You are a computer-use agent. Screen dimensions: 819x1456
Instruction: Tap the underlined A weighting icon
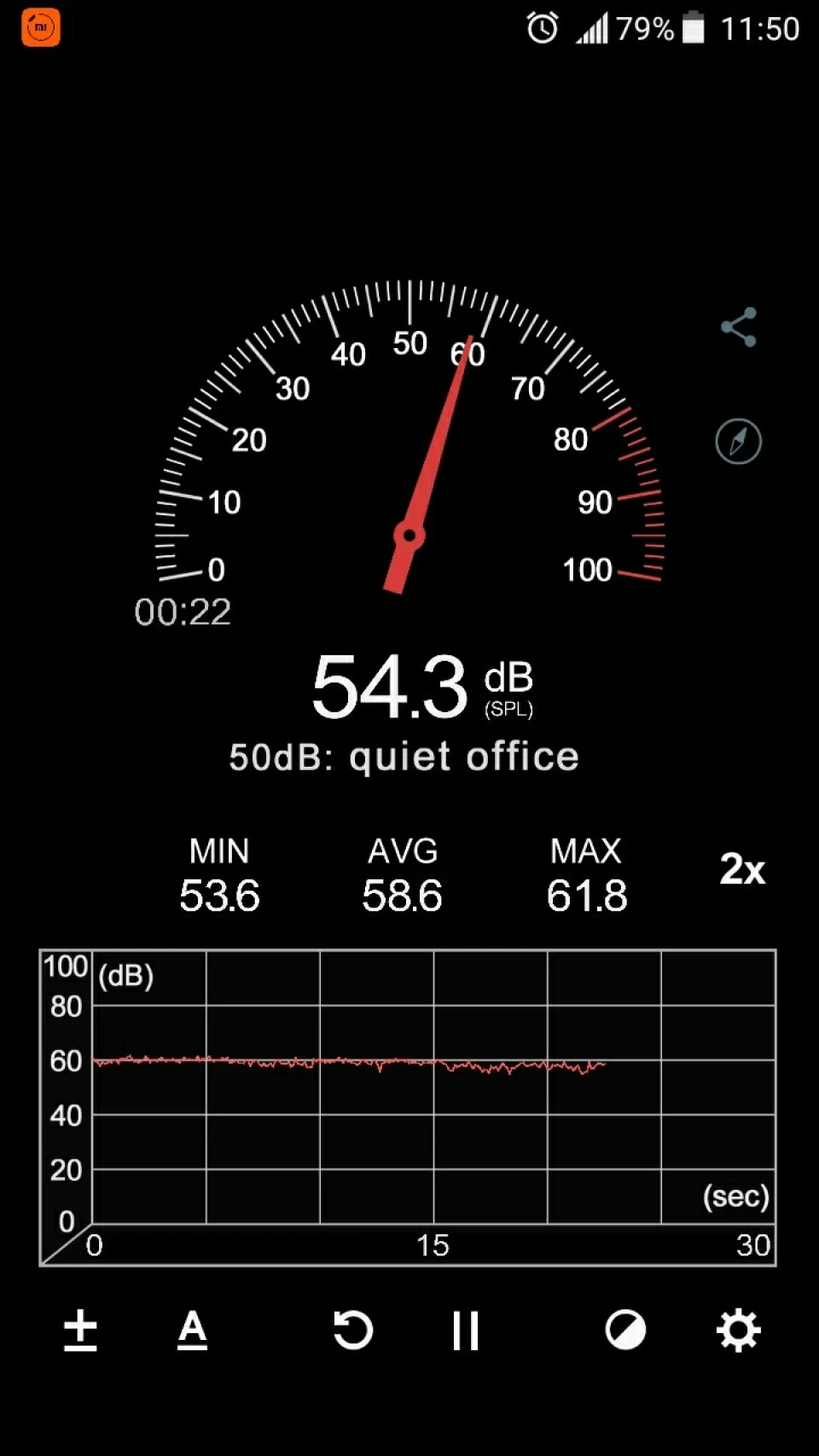[x=193, y=1330]
